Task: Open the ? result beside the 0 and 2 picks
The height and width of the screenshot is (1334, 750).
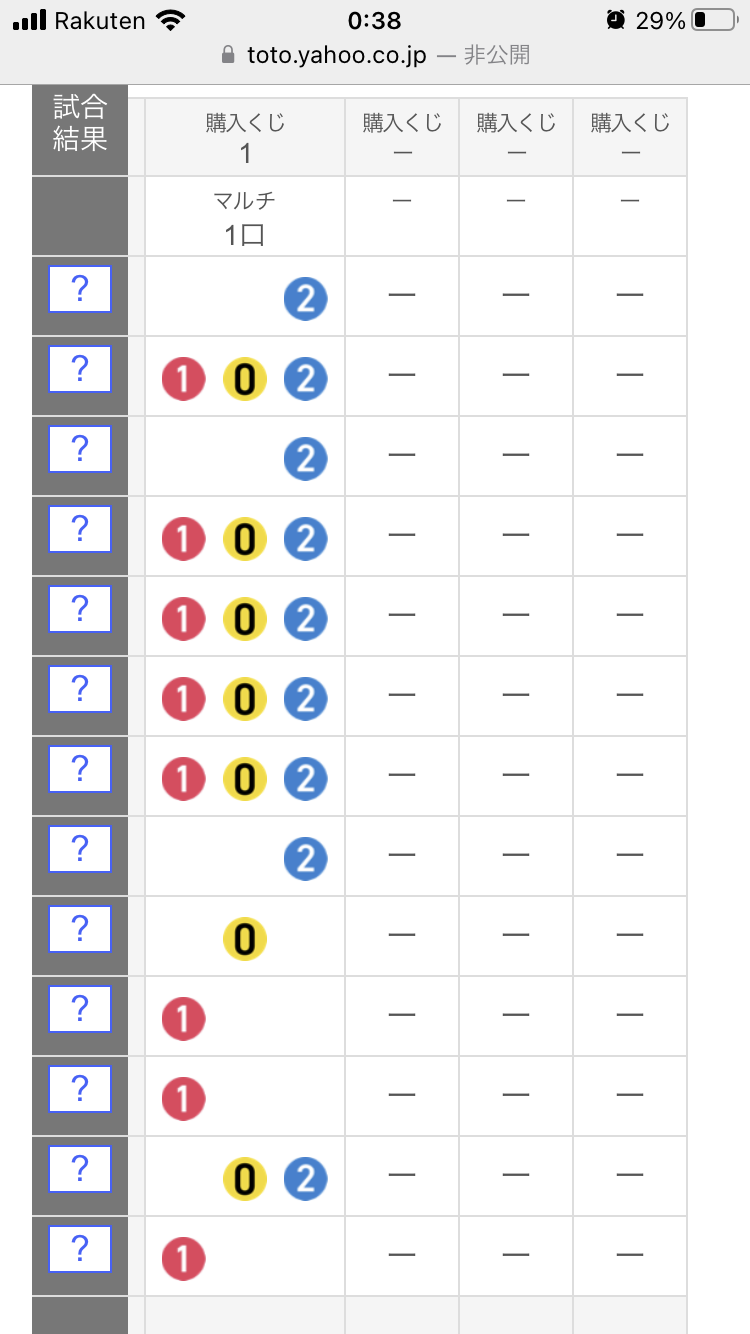Action: pyautogui.click(x=80, y=1170)
